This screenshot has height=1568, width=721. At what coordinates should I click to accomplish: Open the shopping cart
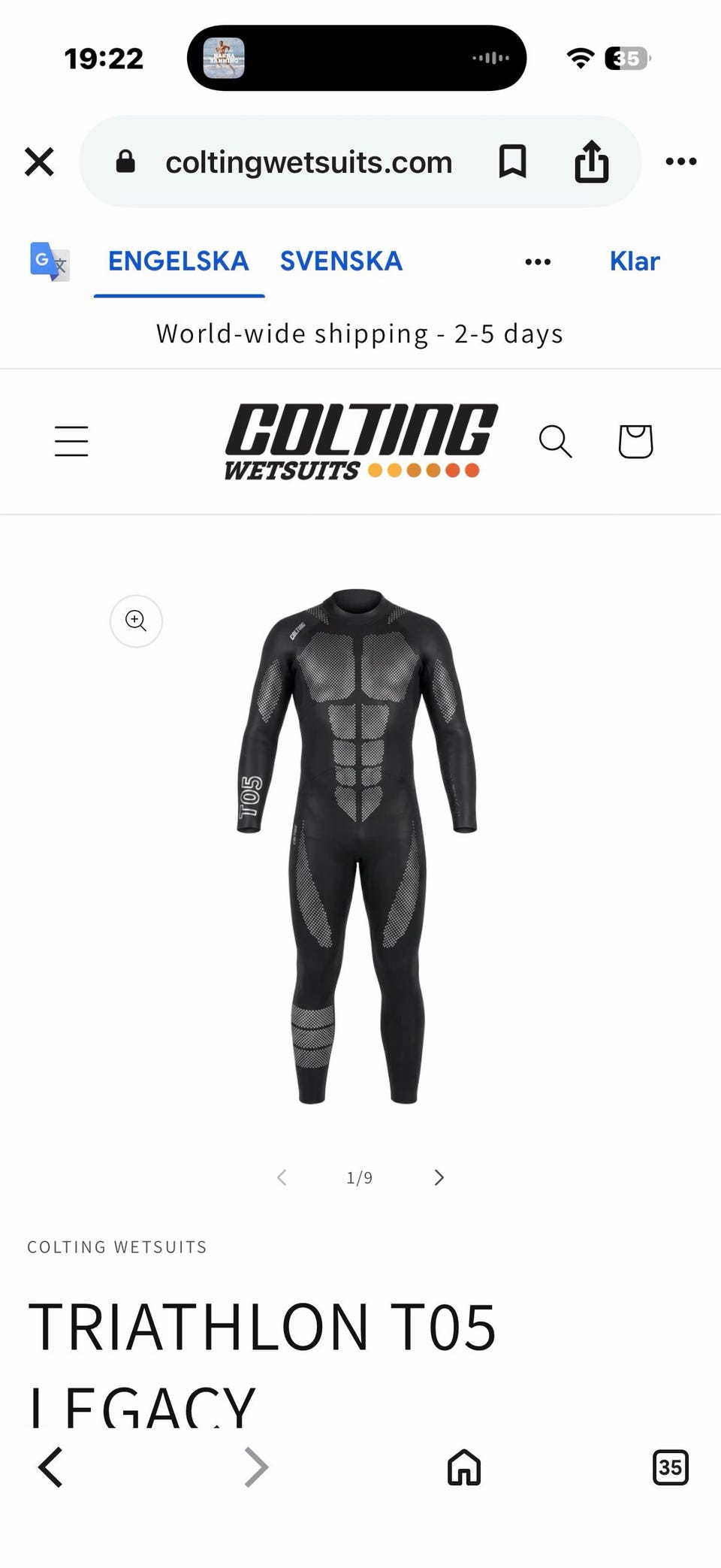[635, 441]
